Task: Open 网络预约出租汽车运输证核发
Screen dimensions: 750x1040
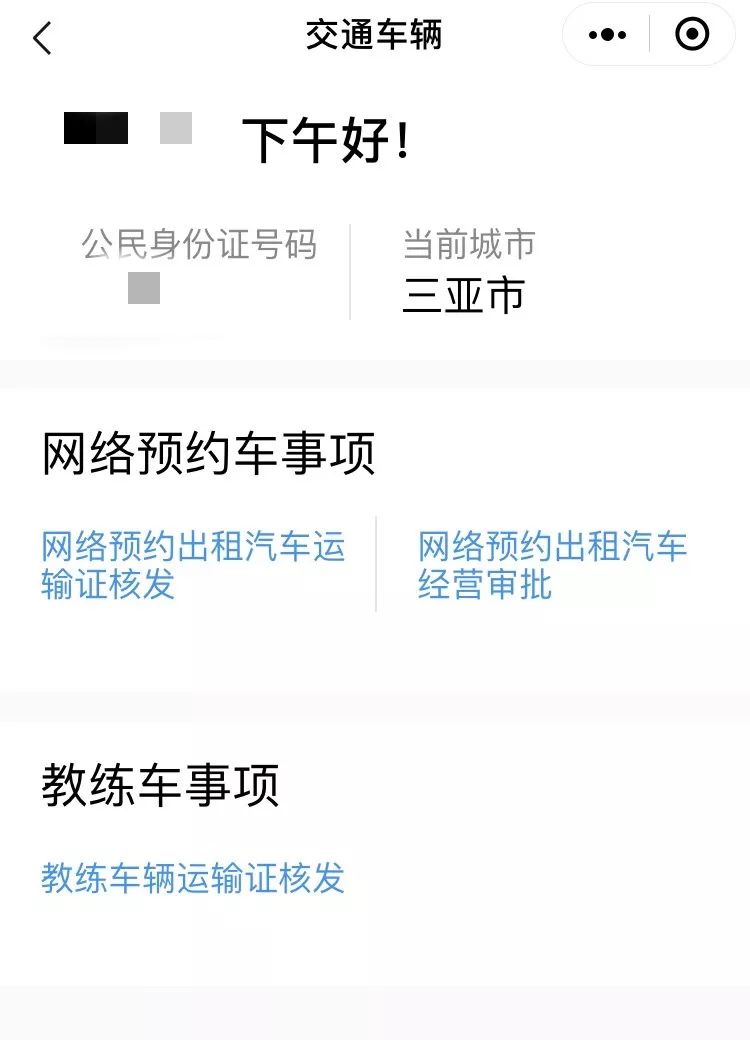Action: pyautogui.click(x=193, y=567)
